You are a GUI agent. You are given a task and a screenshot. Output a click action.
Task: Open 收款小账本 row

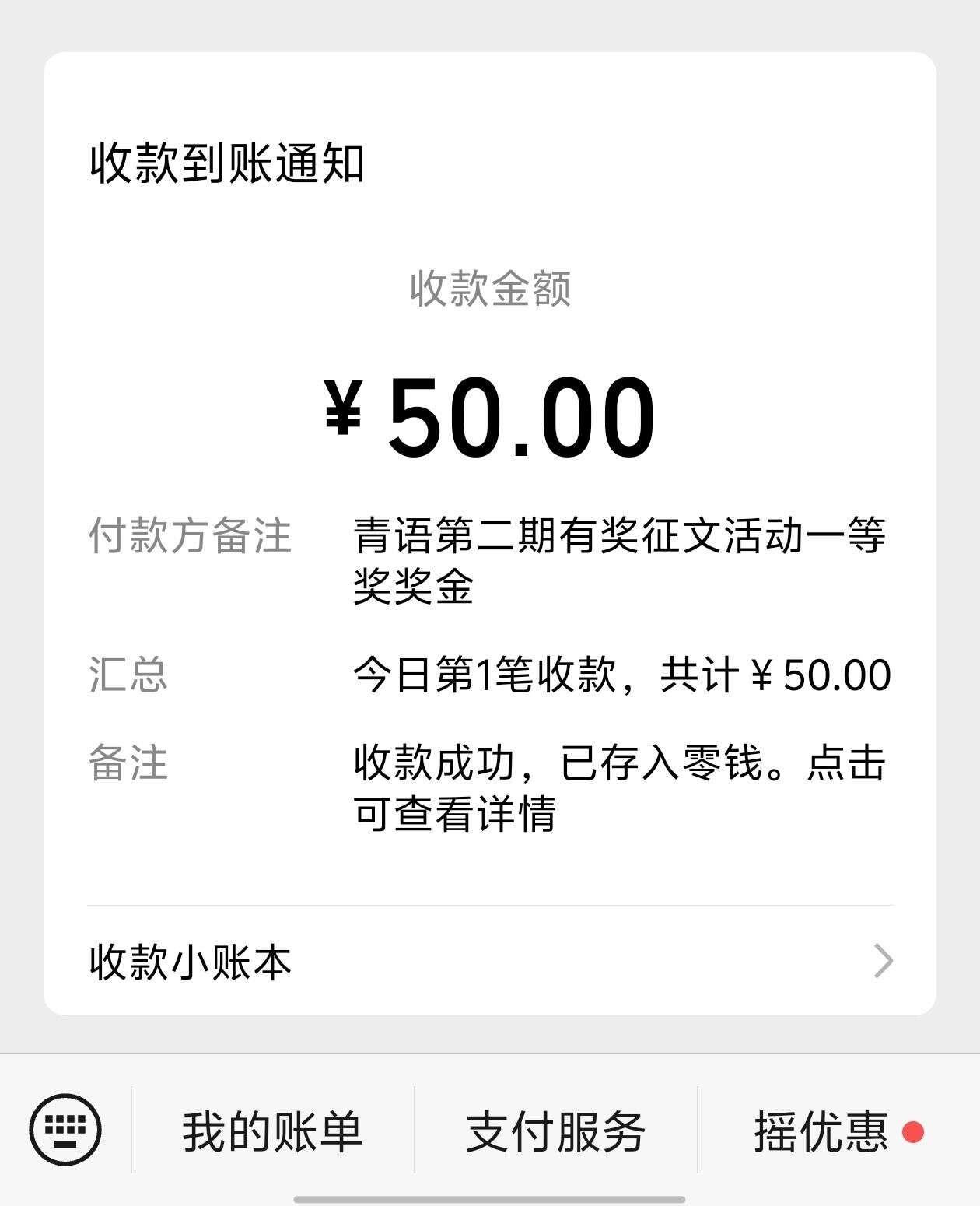[x=490, y=962]
